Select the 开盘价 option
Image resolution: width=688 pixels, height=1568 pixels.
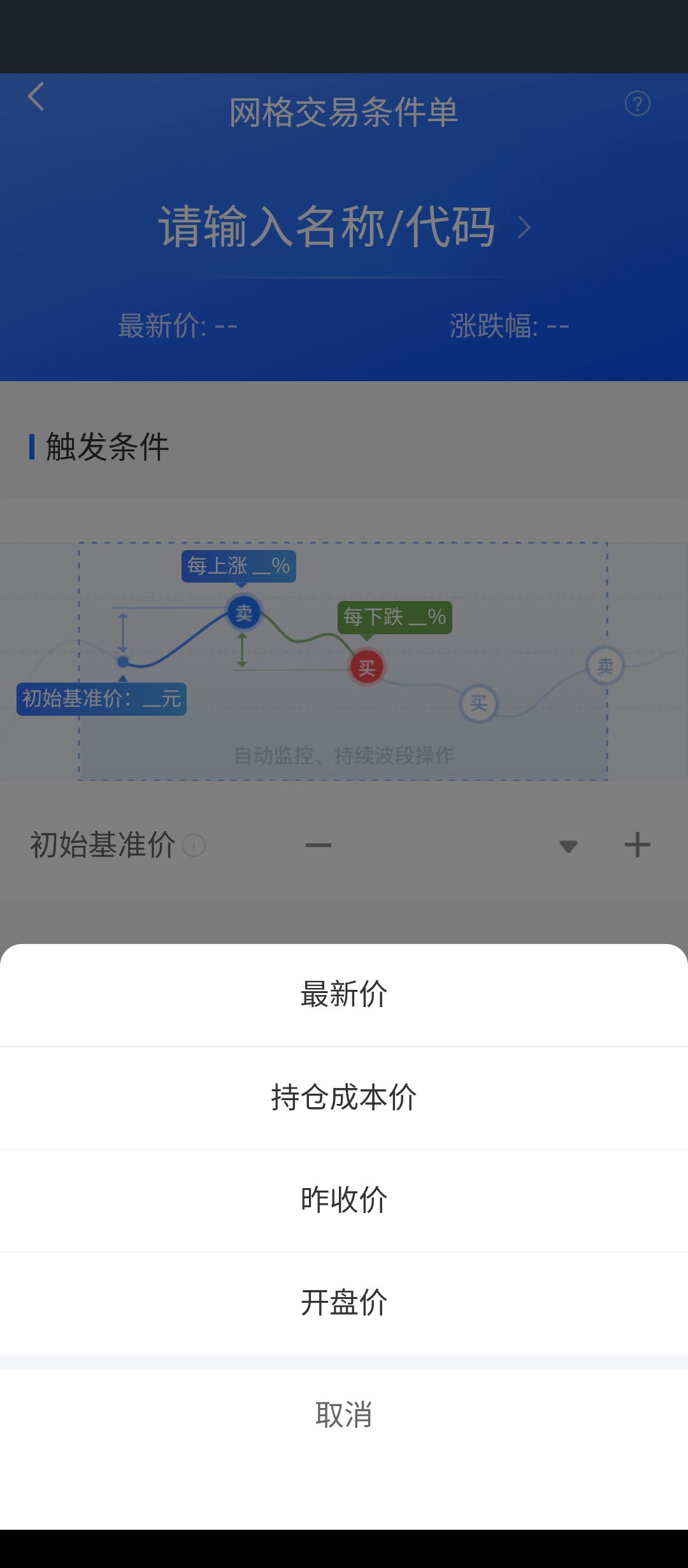[344, 1303]
